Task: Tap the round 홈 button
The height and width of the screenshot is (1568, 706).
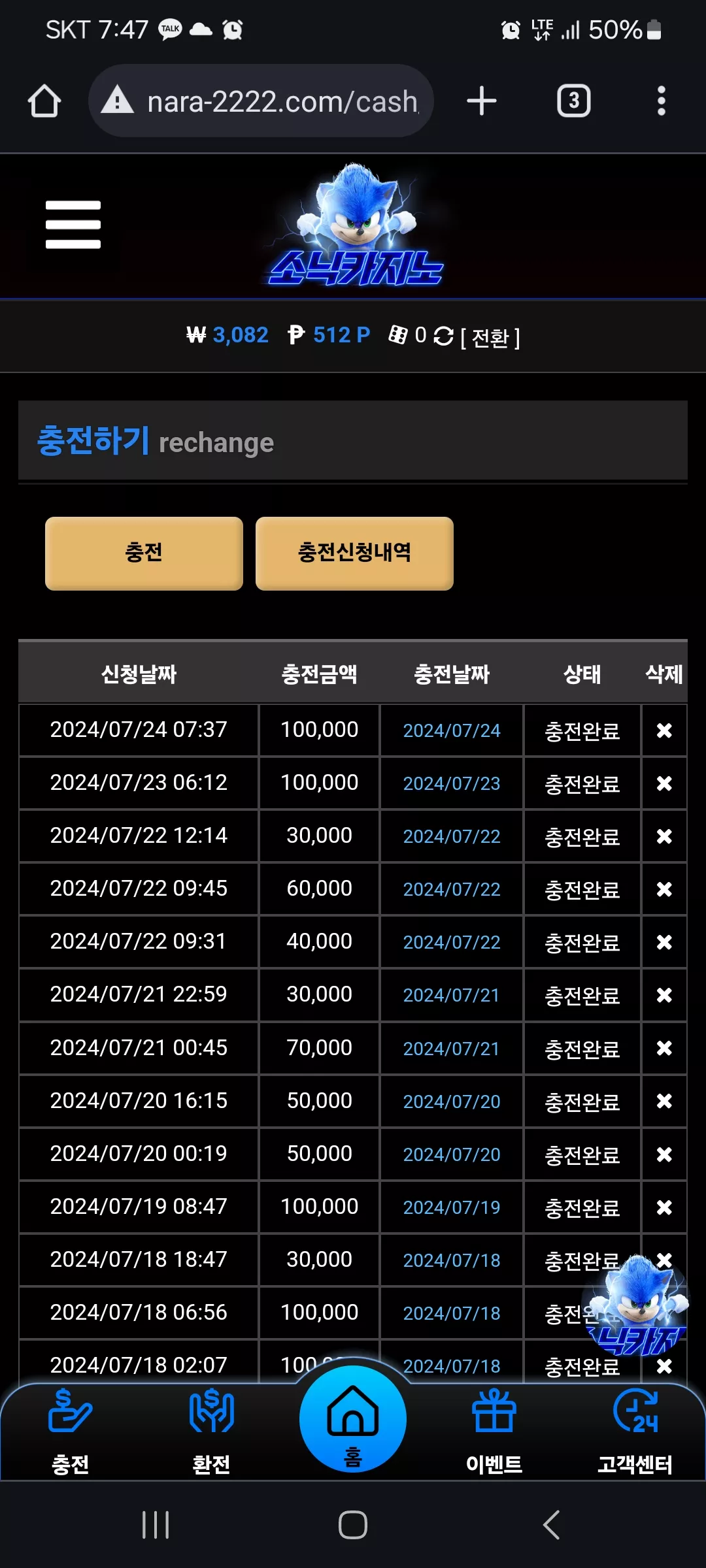Action: point(353,1419)
